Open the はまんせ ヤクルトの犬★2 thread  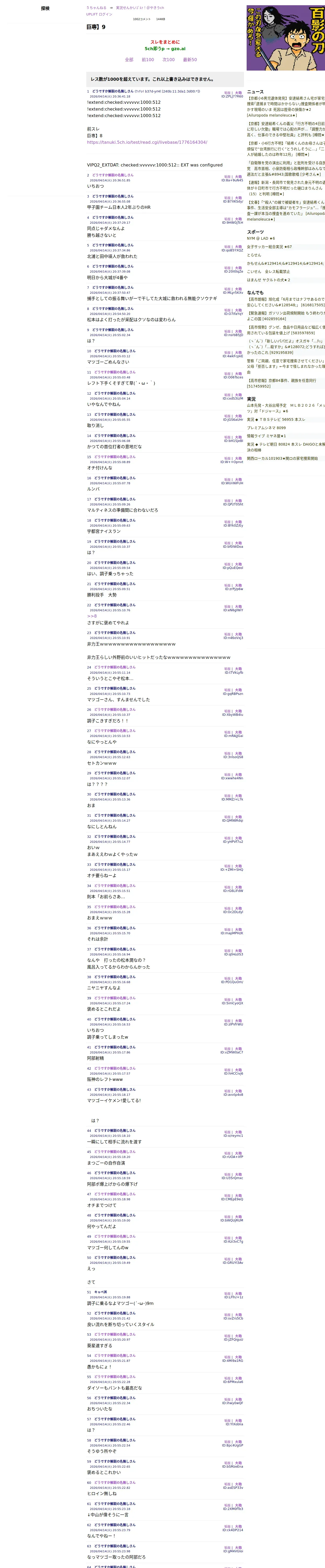(x=268, y=280)
